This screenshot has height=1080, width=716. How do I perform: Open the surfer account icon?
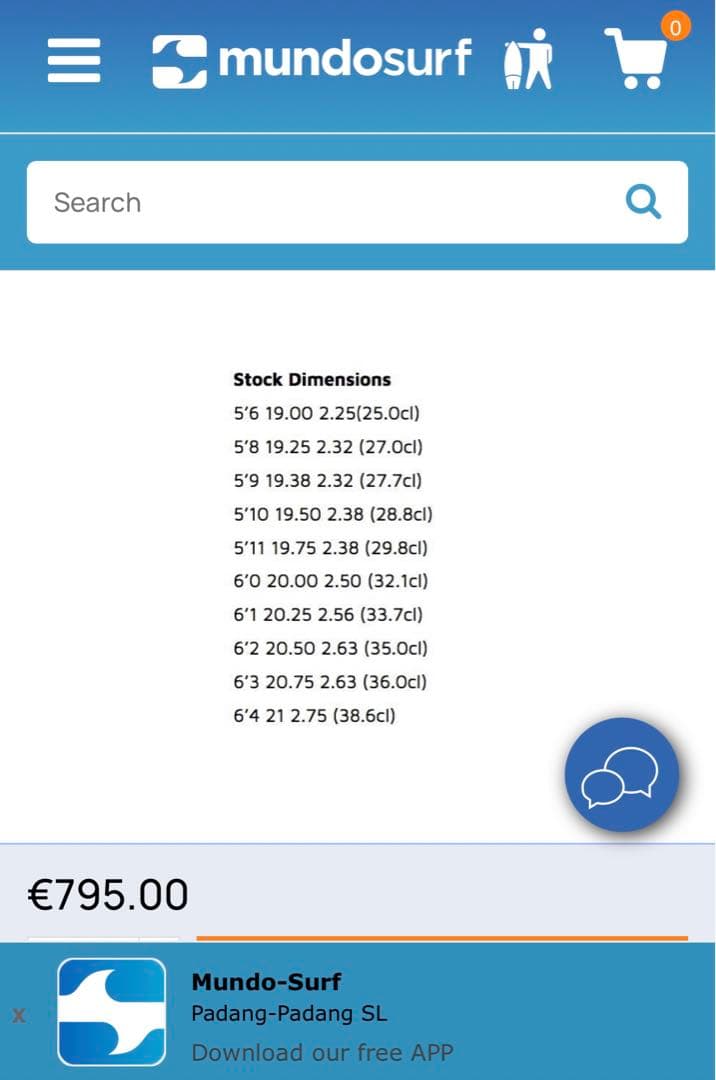(x=528, y=59)
